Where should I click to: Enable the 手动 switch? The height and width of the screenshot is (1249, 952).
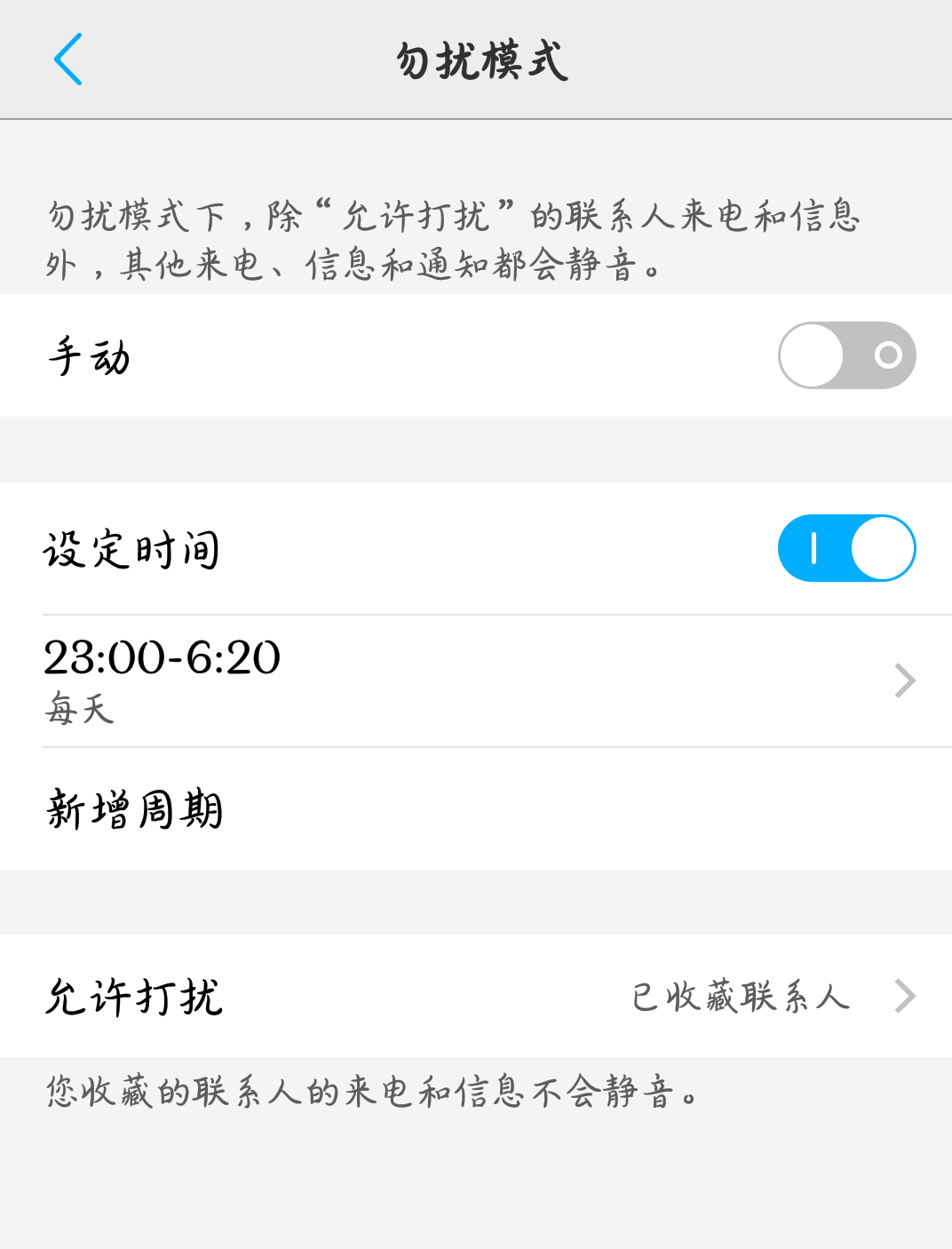846,355
